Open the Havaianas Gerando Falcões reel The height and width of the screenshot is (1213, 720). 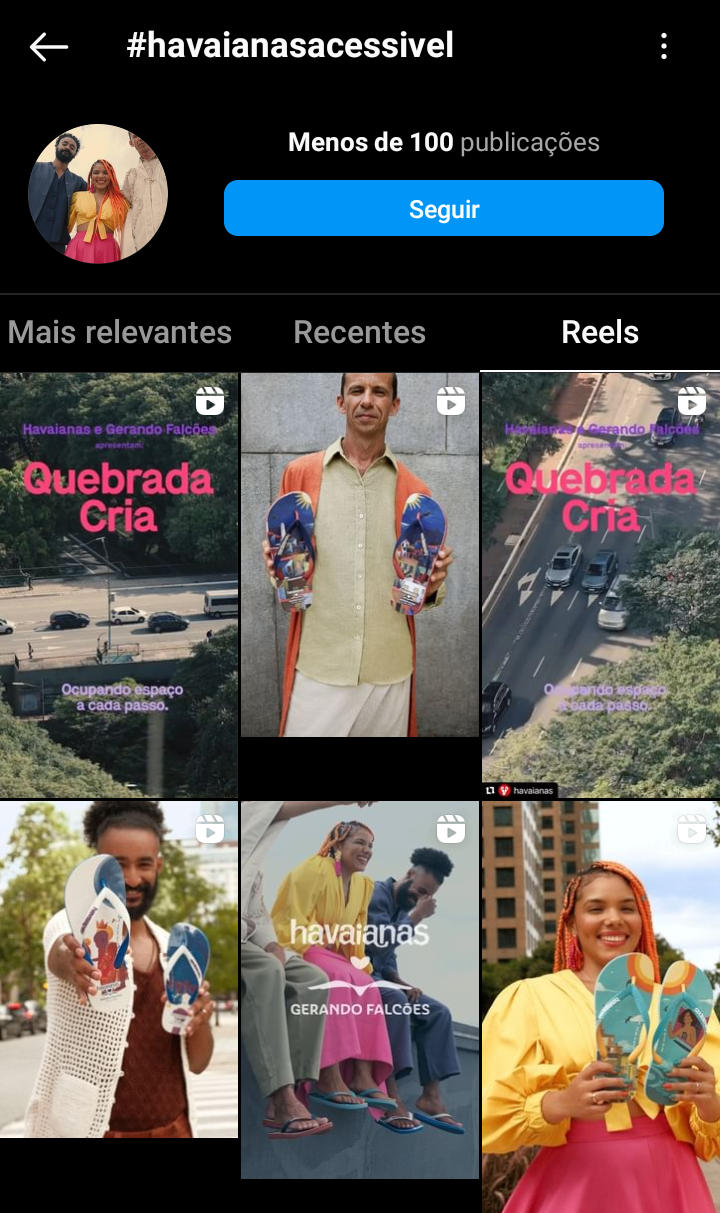360,990
